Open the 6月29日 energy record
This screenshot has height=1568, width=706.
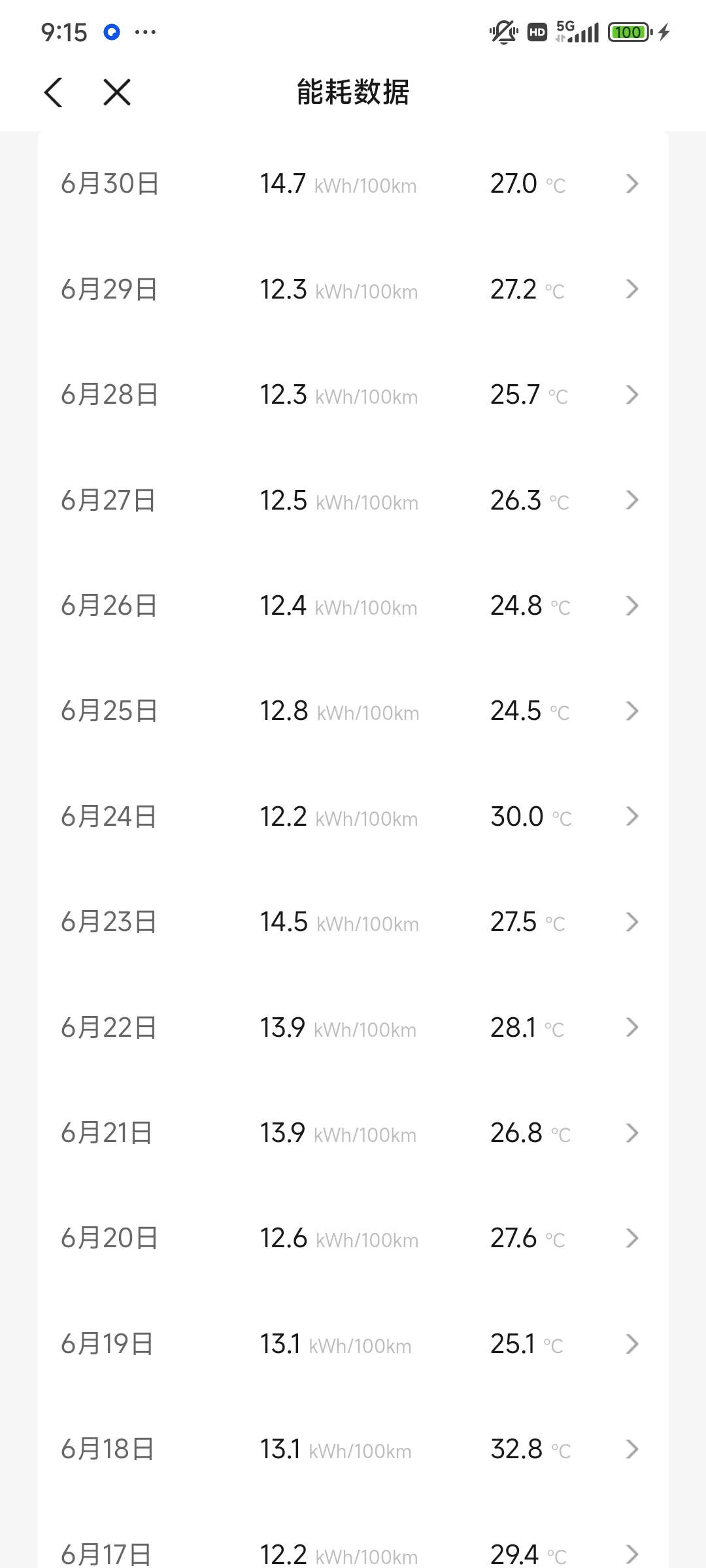(x=353, y=289)
